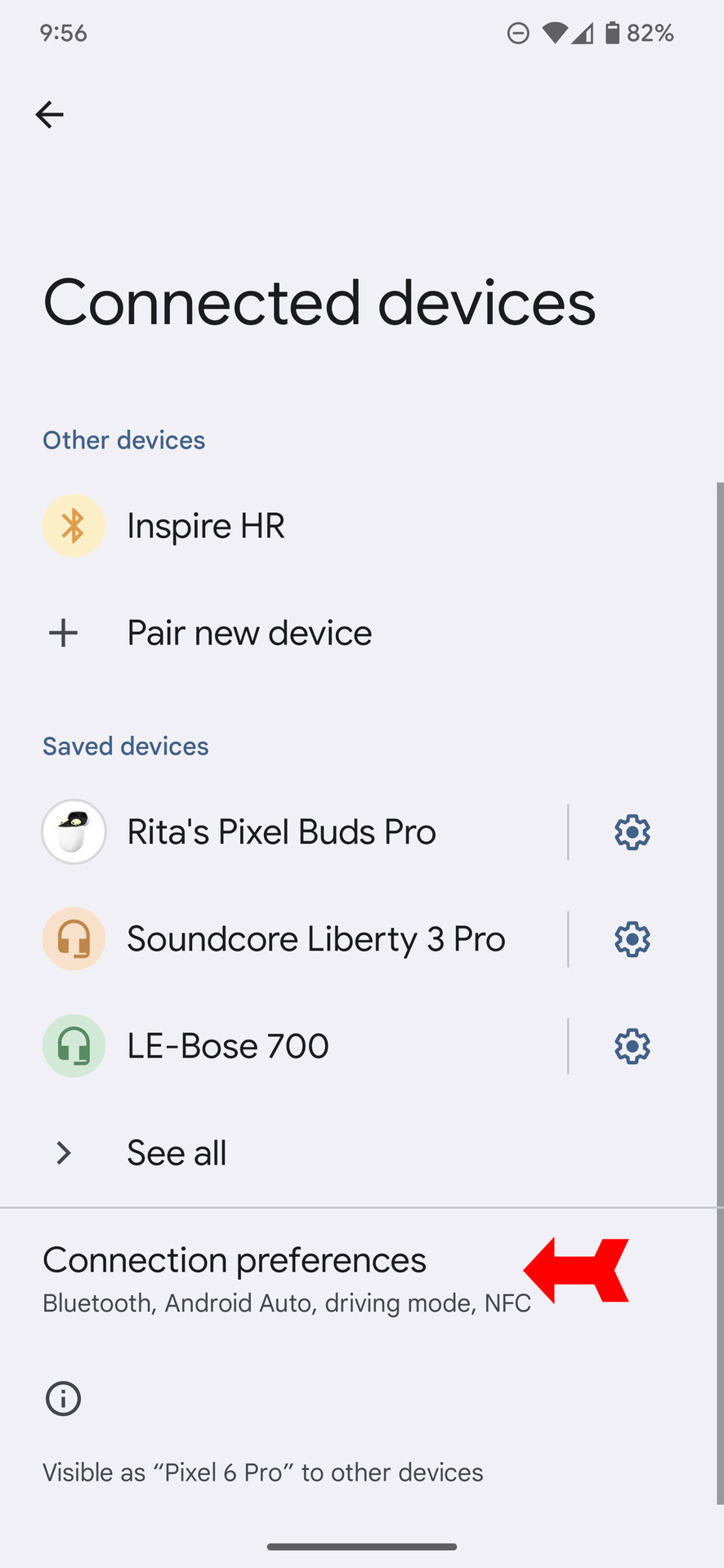Open settings gear for Rita's Pixel Buds Pro
The image size is (724, 1568).
632,832
